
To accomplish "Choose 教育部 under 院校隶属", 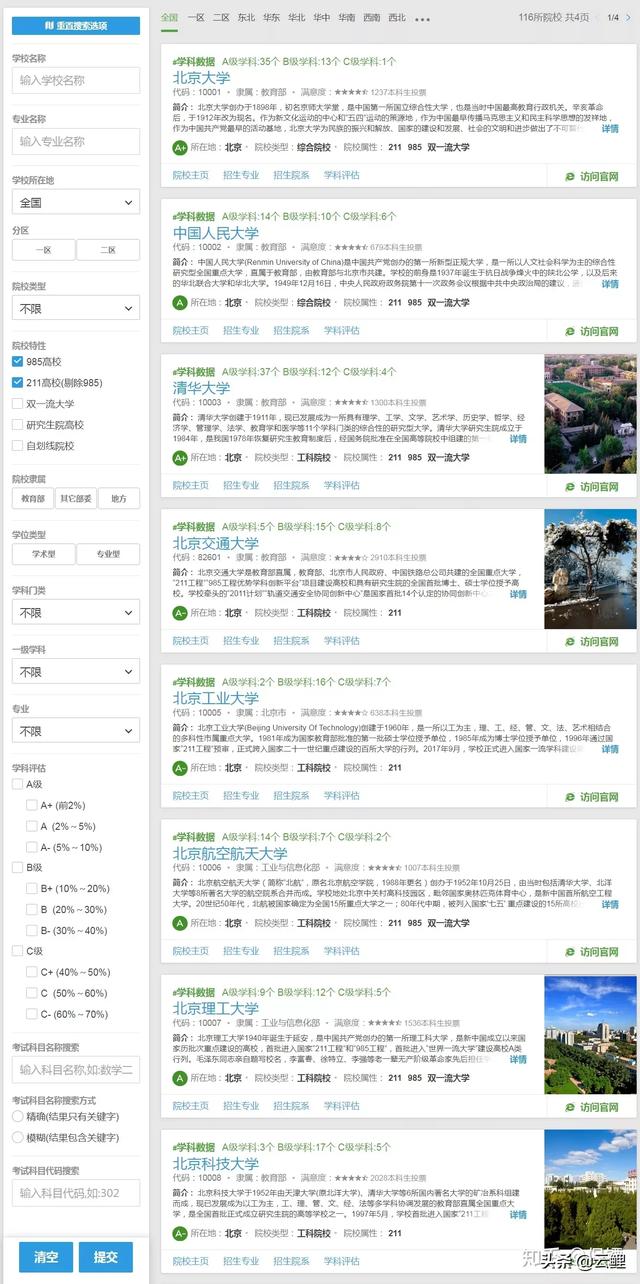I will pos(34,498).
